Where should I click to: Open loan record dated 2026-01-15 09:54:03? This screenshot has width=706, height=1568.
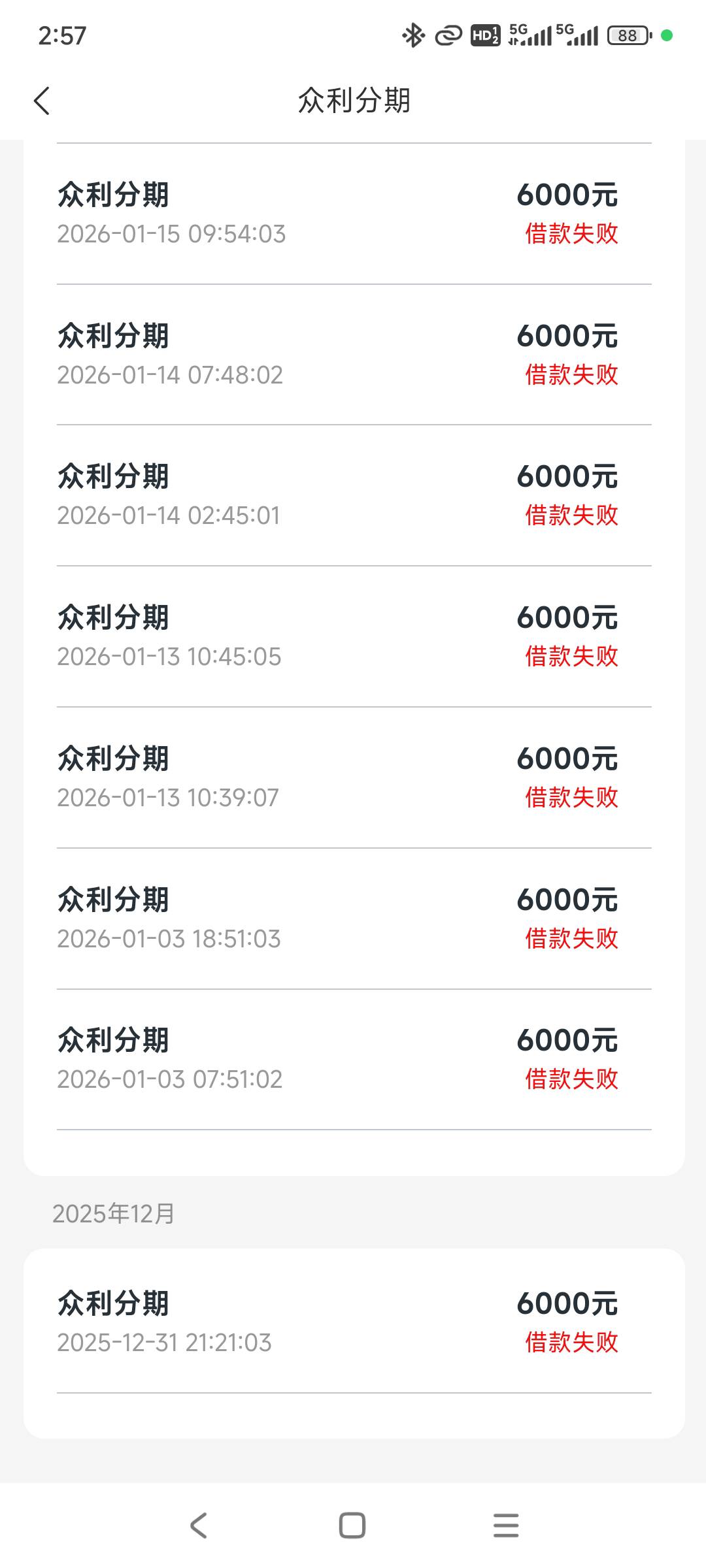[354, 214]
